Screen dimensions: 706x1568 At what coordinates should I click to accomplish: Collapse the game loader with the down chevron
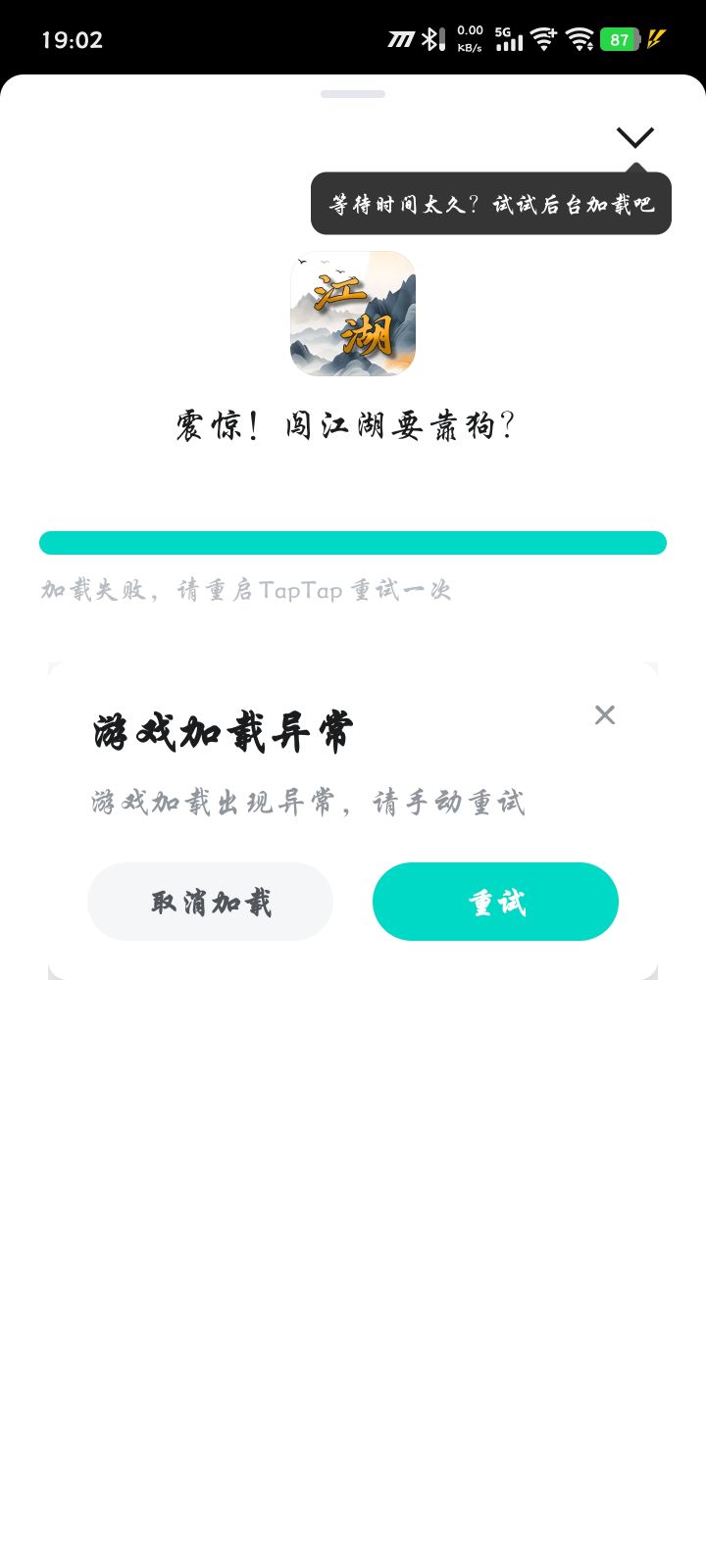click(x=635, y=137)
